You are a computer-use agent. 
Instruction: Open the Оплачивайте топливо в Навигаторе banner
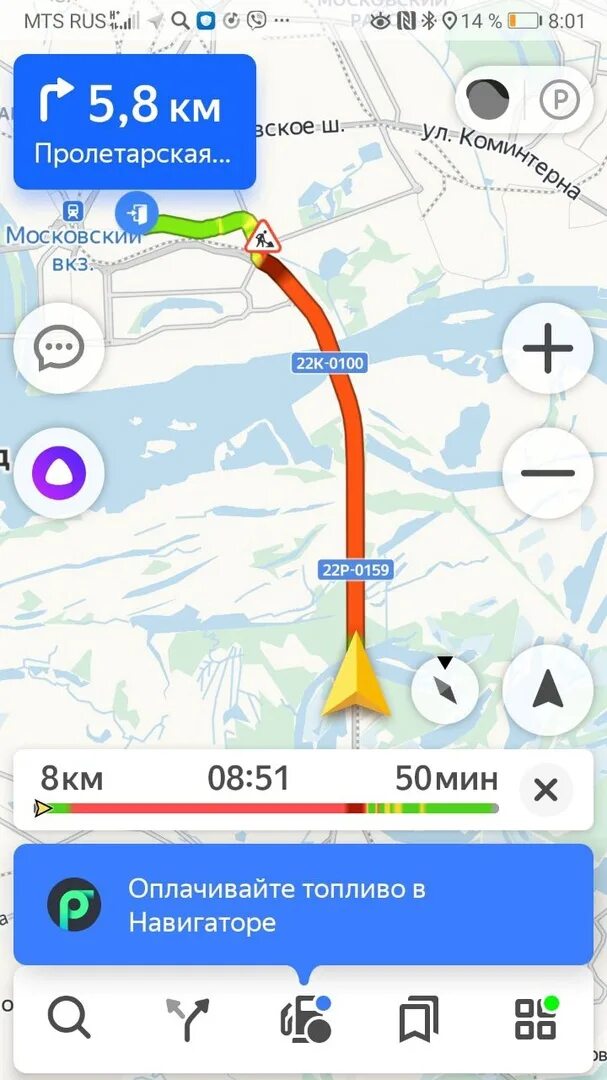click(x=303, y=904)
